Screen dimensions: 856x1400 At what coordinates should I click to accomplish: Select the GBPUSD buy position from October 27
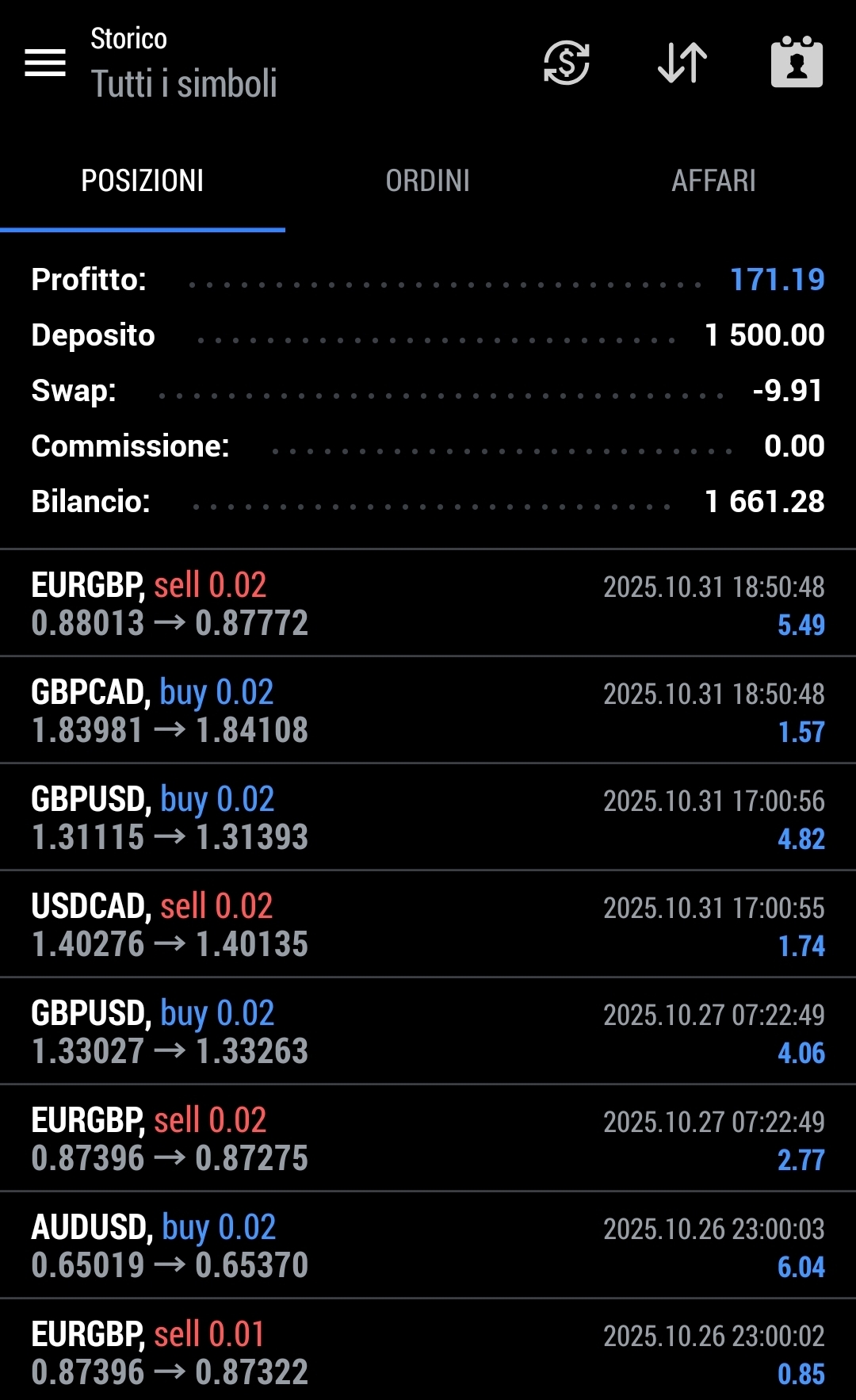[428, 1031]
